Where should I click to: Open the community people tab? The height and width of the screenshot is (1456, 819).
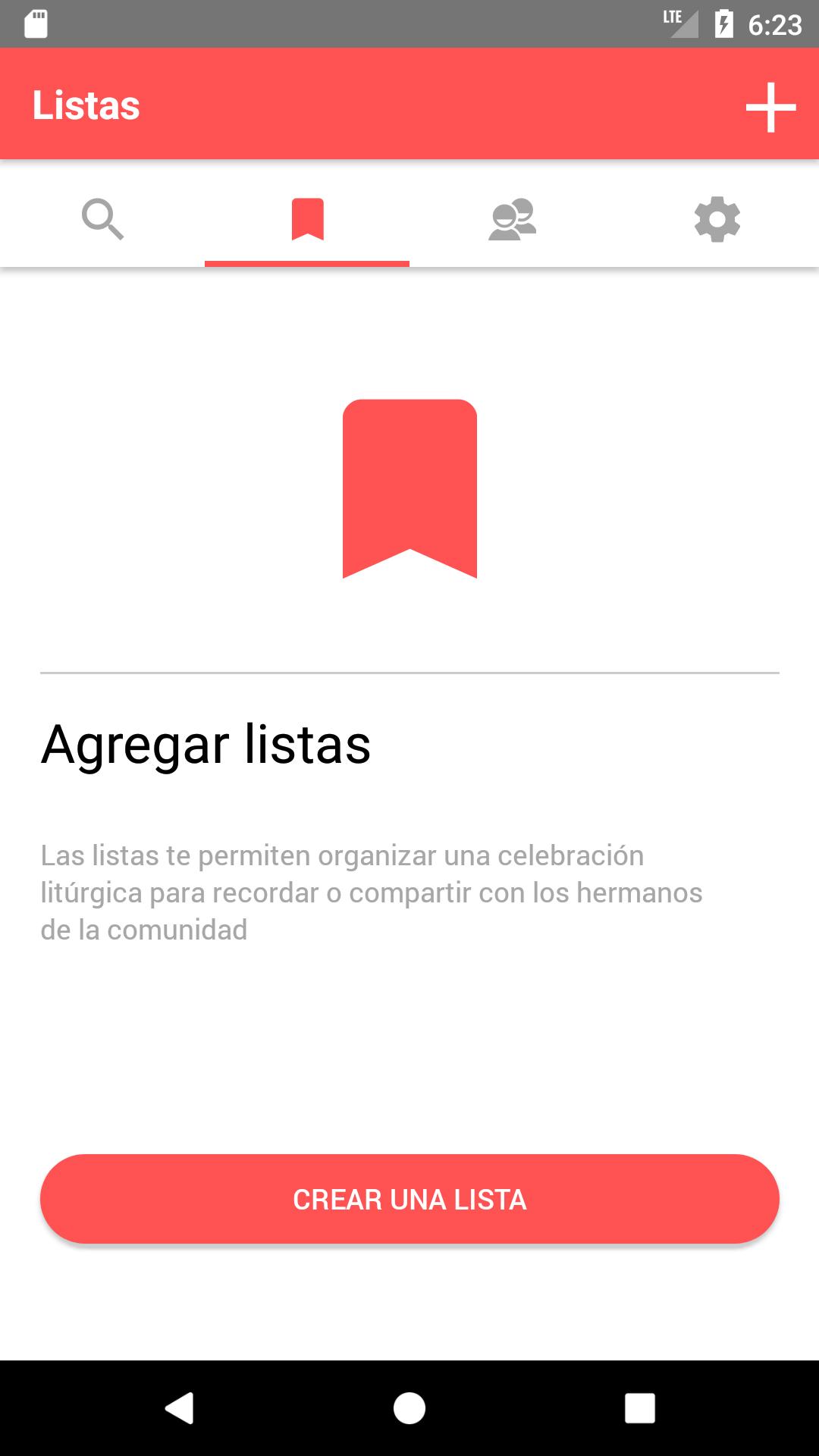point(512,219)
